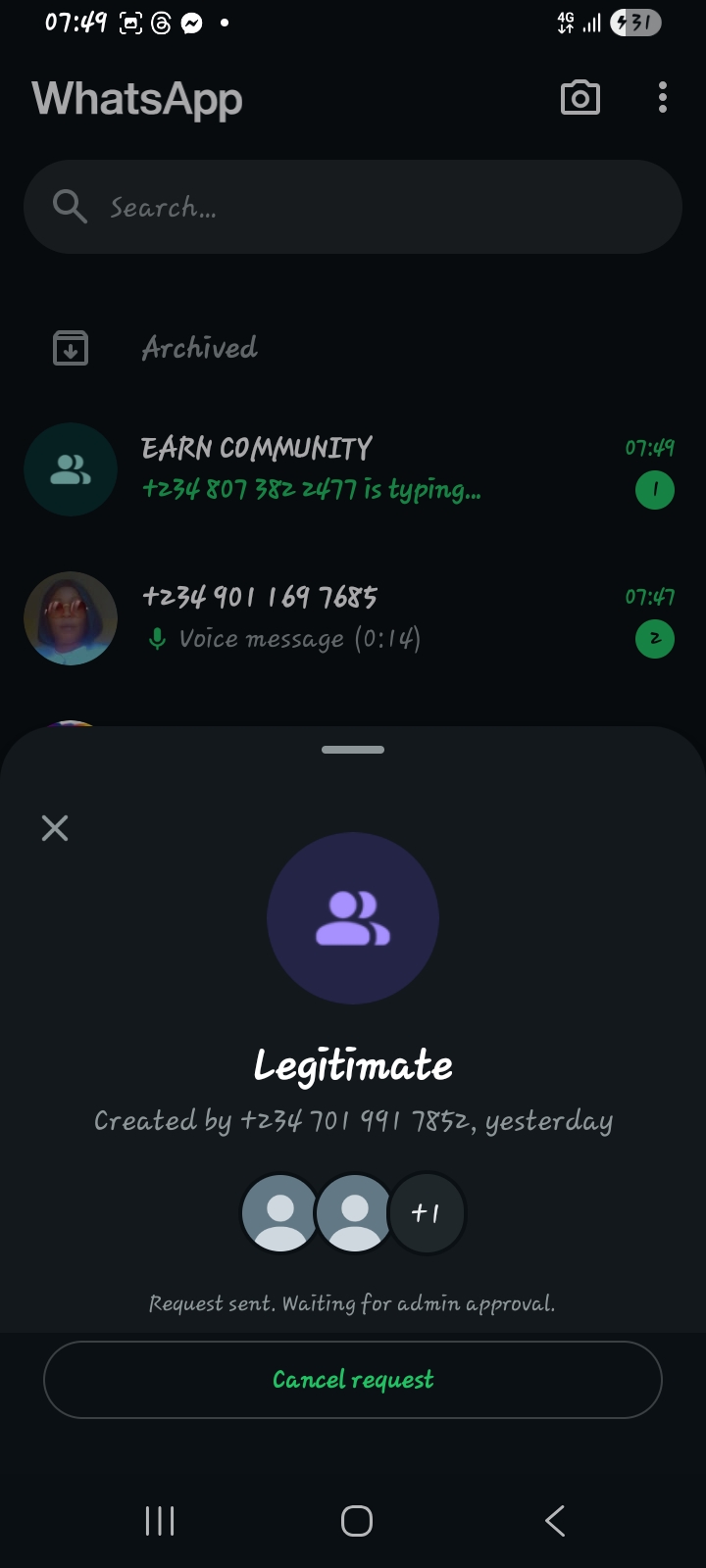
Task: Open the Archived chats
Action: point(199,348)
